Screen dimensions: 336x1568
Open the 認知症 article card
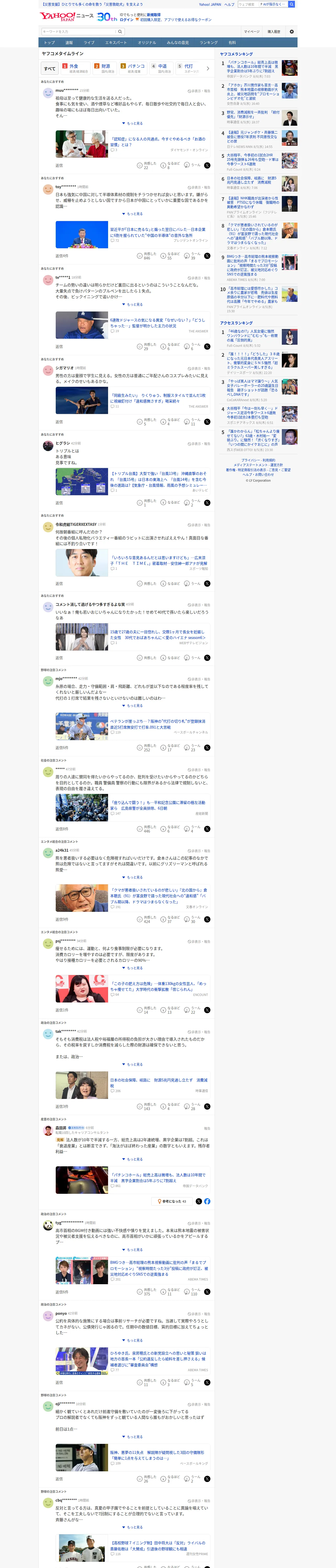coord(132,144)
